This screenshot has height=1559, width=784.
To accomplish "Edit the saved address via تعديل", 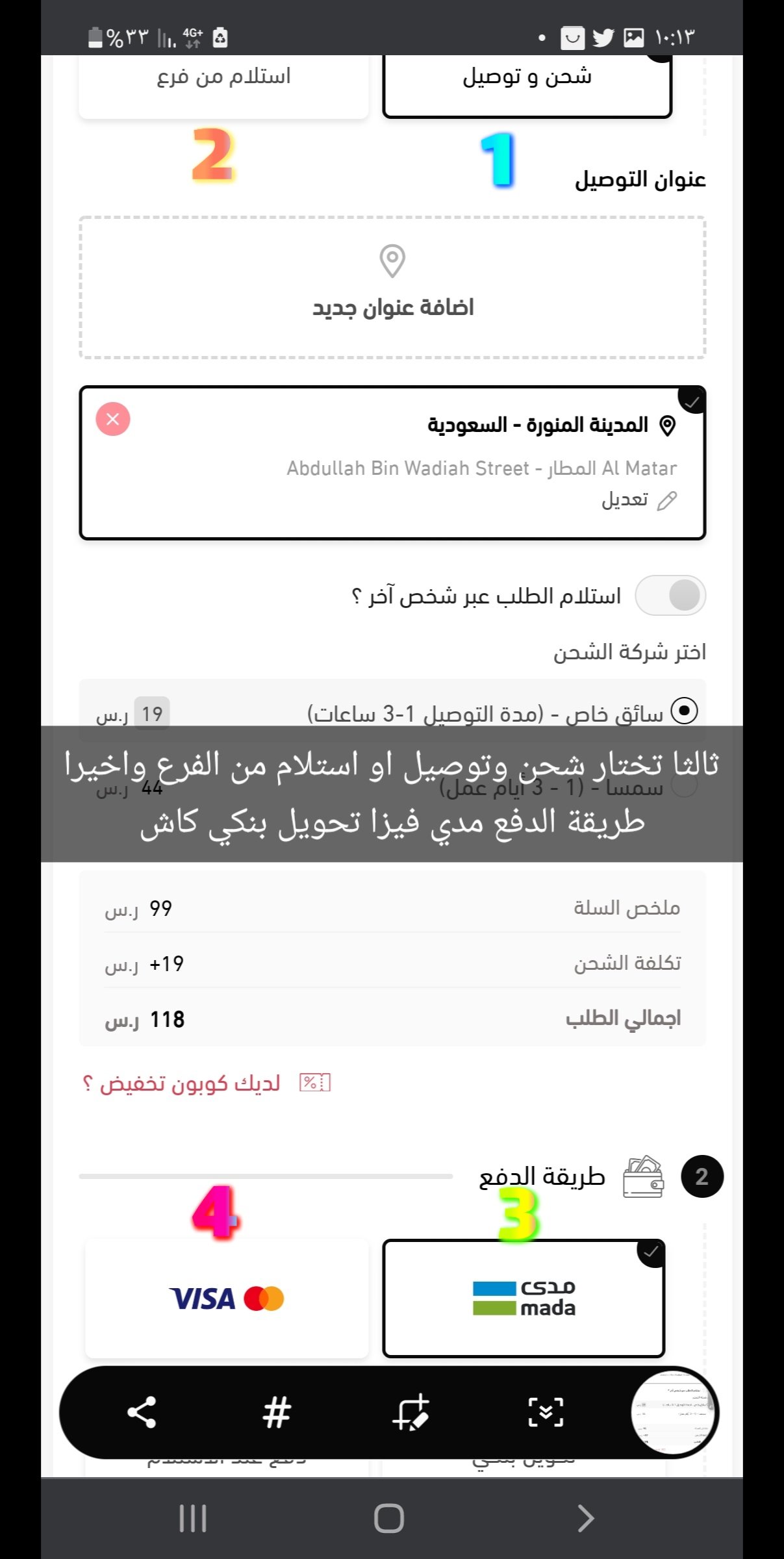I will point(638,500).
